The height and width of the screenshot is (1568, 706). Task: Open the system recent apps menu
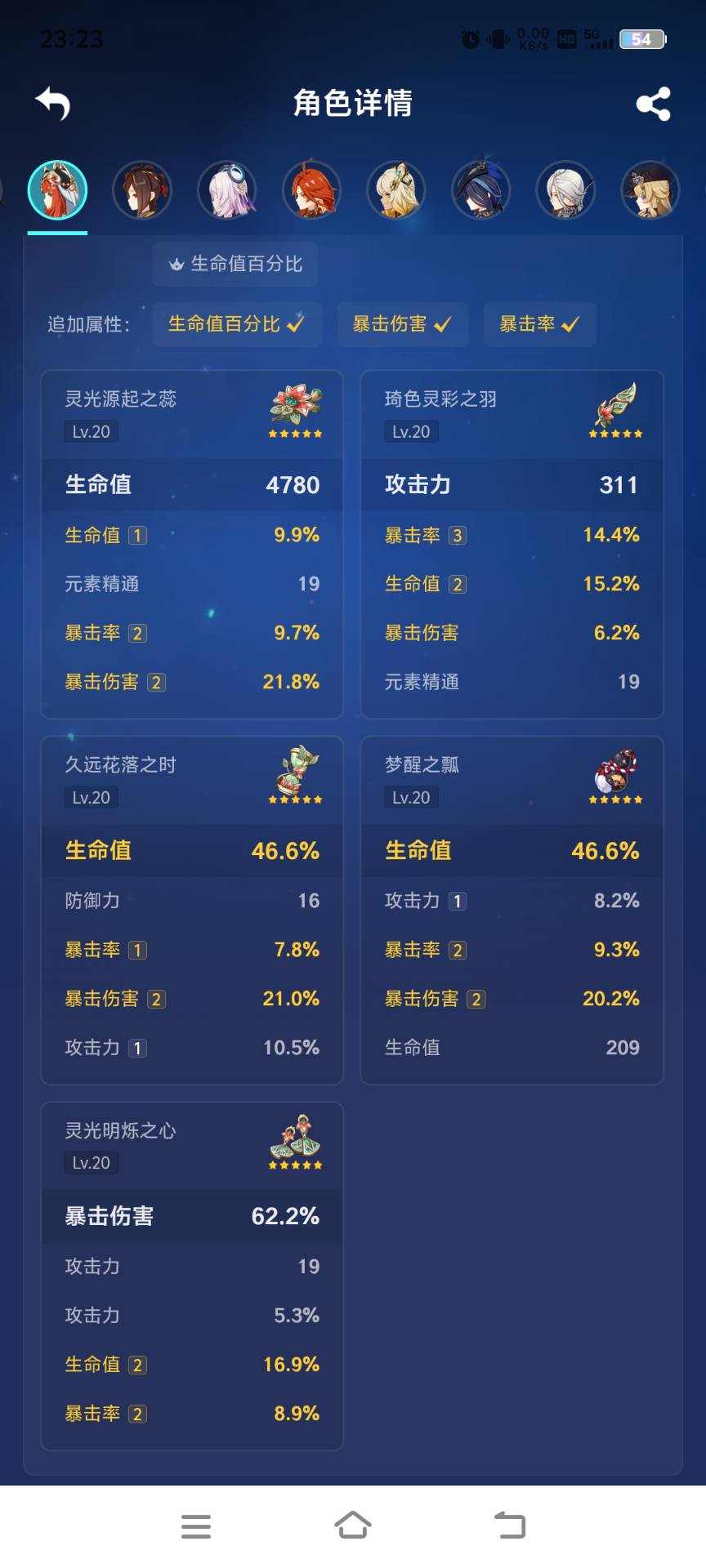(196, 1525)
